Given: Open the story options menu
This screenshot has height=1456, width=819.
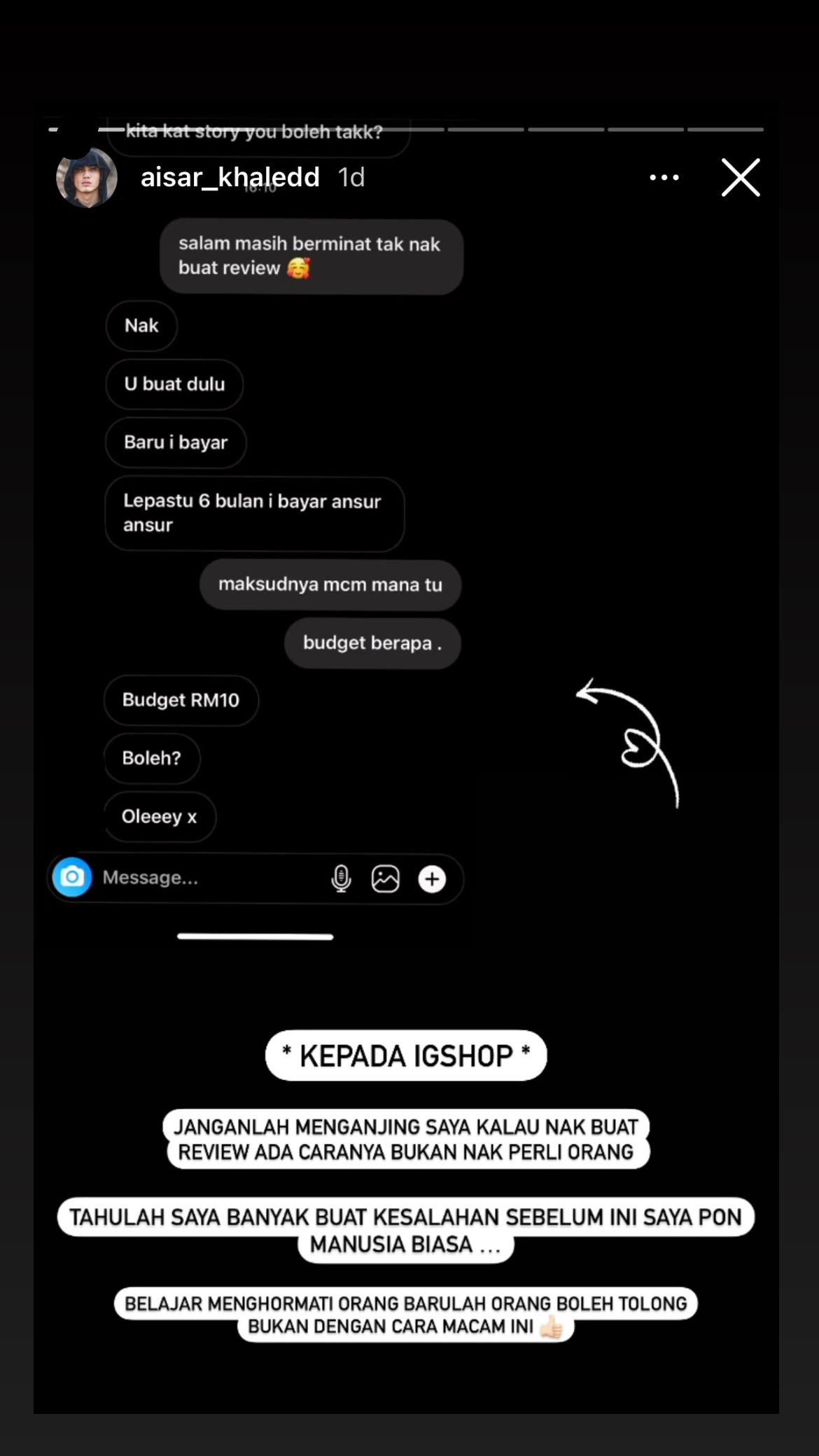Looking at the screenshot, I should point(664,178).
